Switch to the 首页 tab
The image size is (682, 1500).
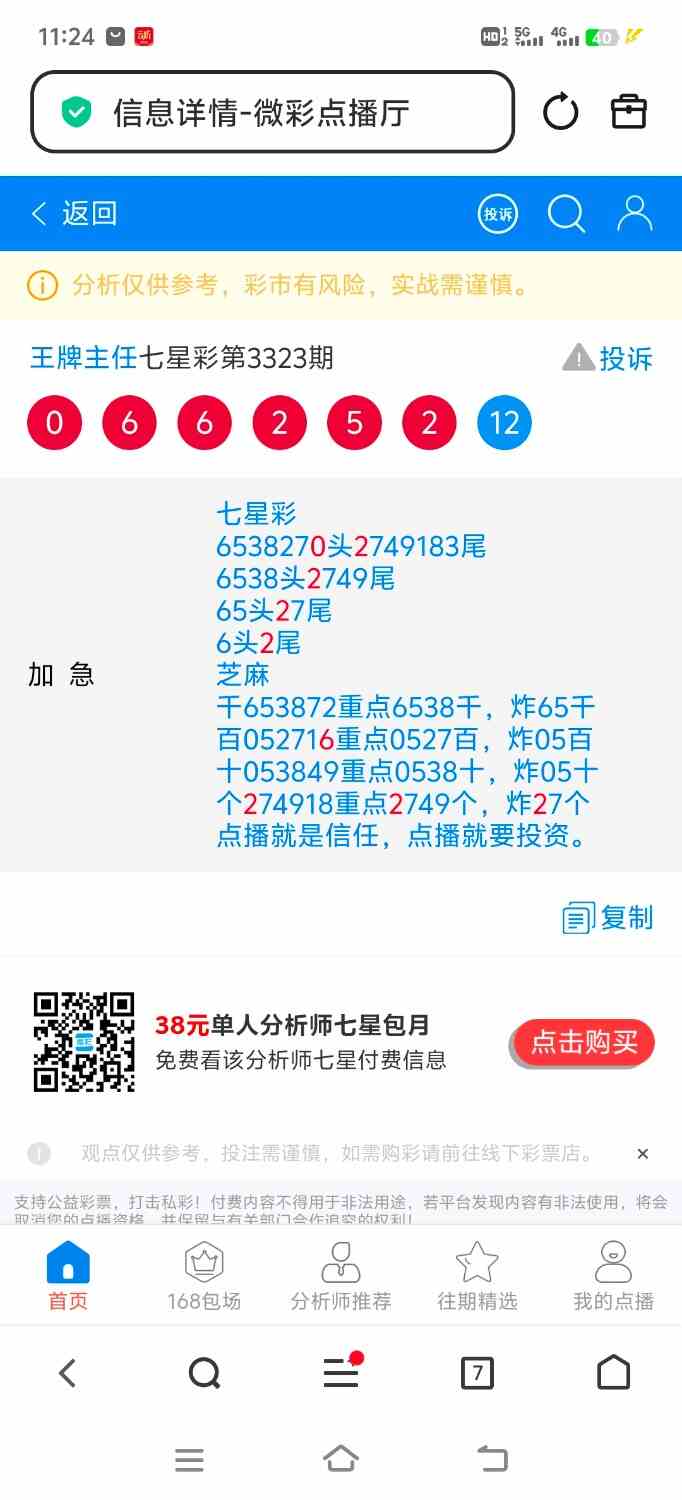click(68, 1275)
